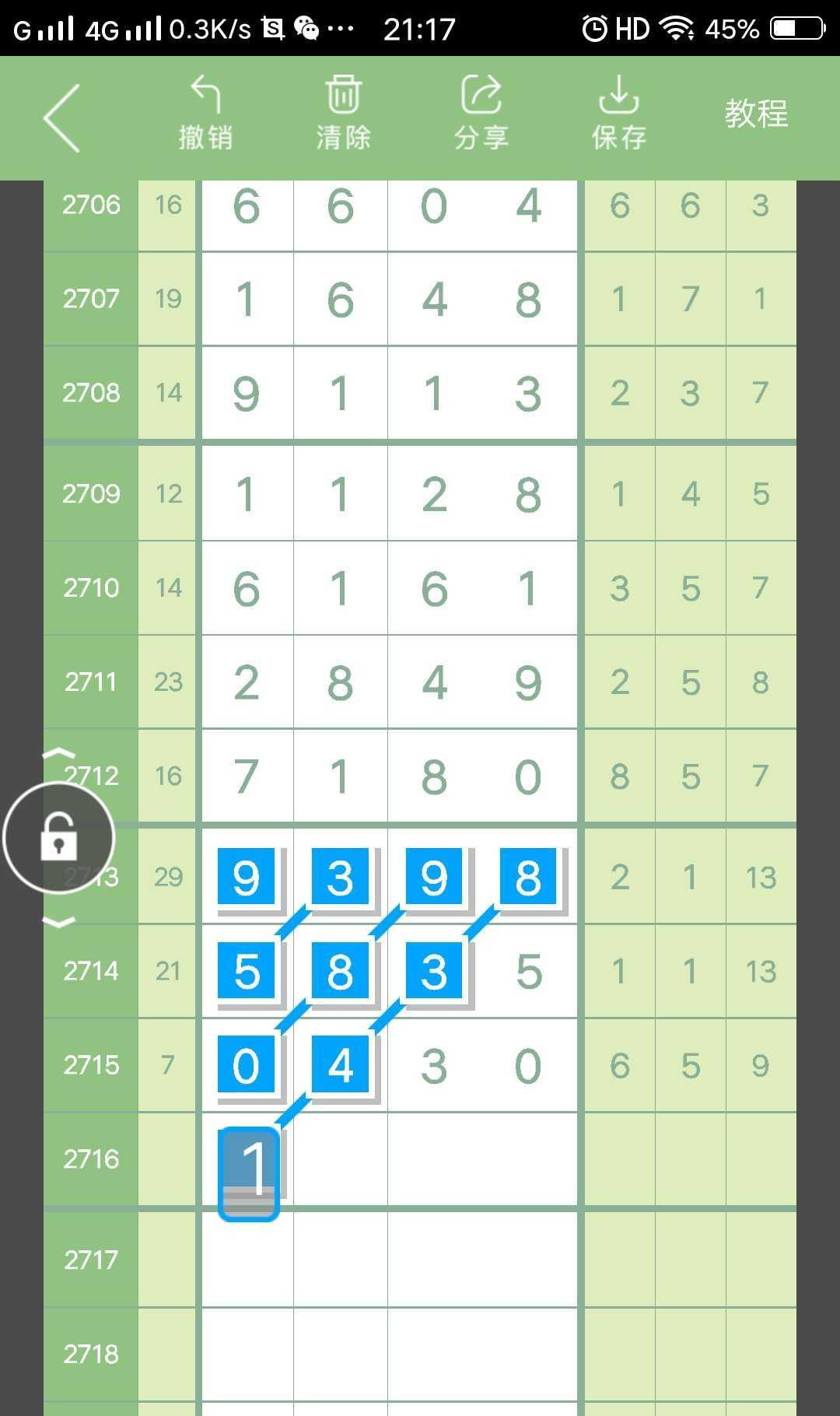The image size is (840, 1416).
Task: Tap the down chevron below the lock
Action: tap(59, 922)
